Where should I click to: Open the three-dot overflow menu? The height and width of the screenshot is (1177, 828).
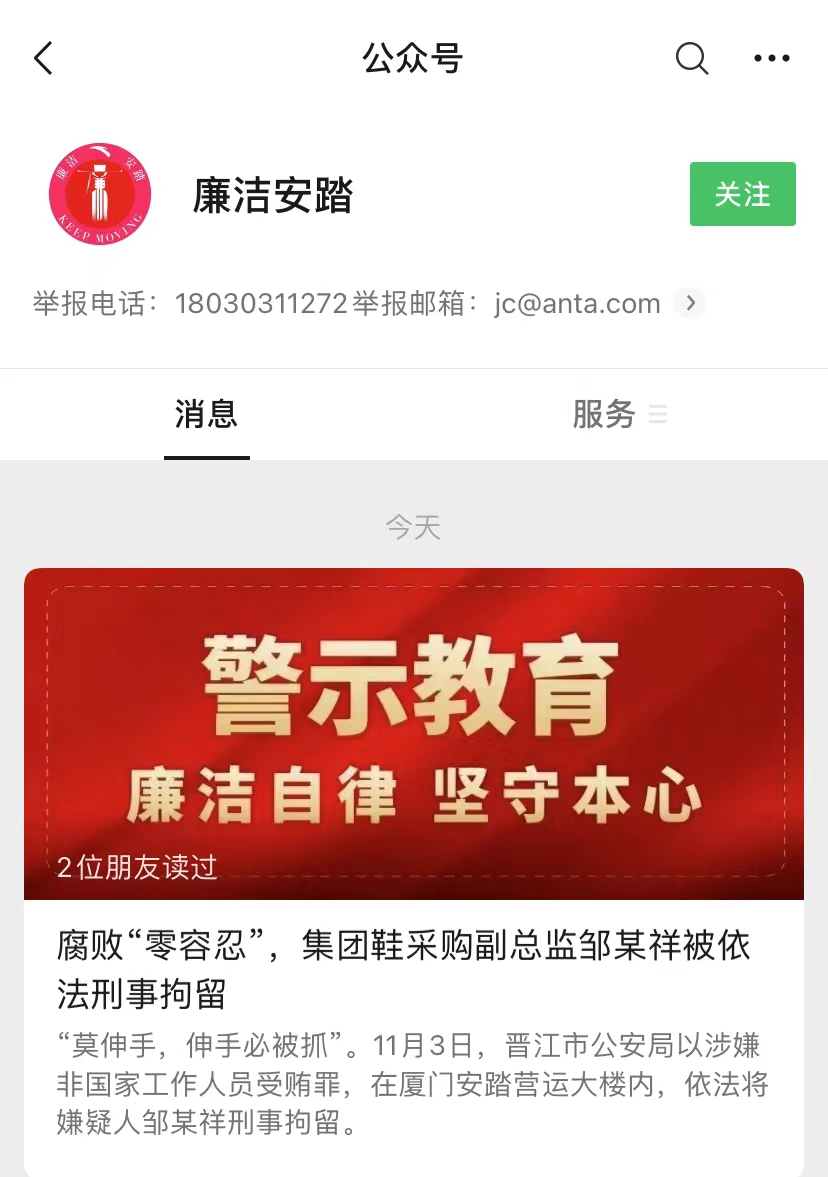771,59
